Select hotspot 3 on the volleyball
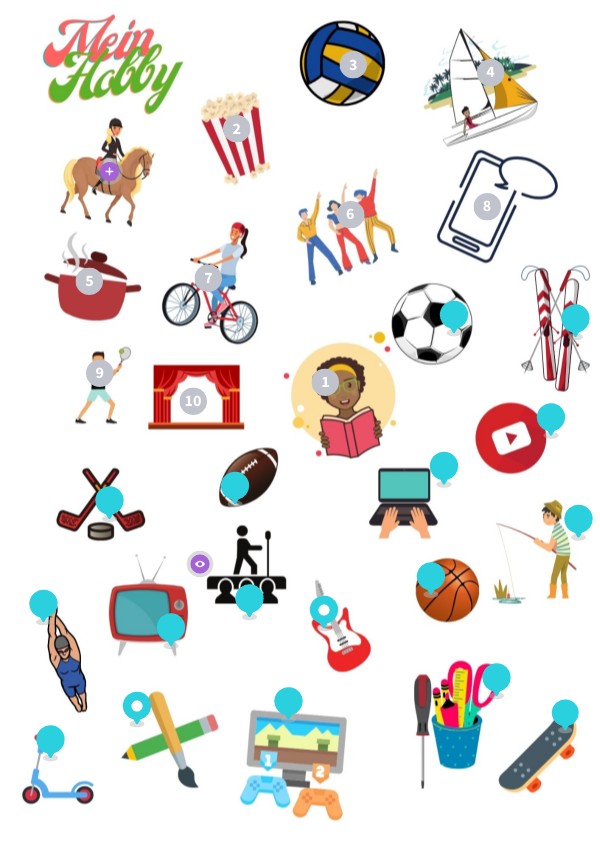The height and width of the screenshot is (846, 600). coord(352,66)
